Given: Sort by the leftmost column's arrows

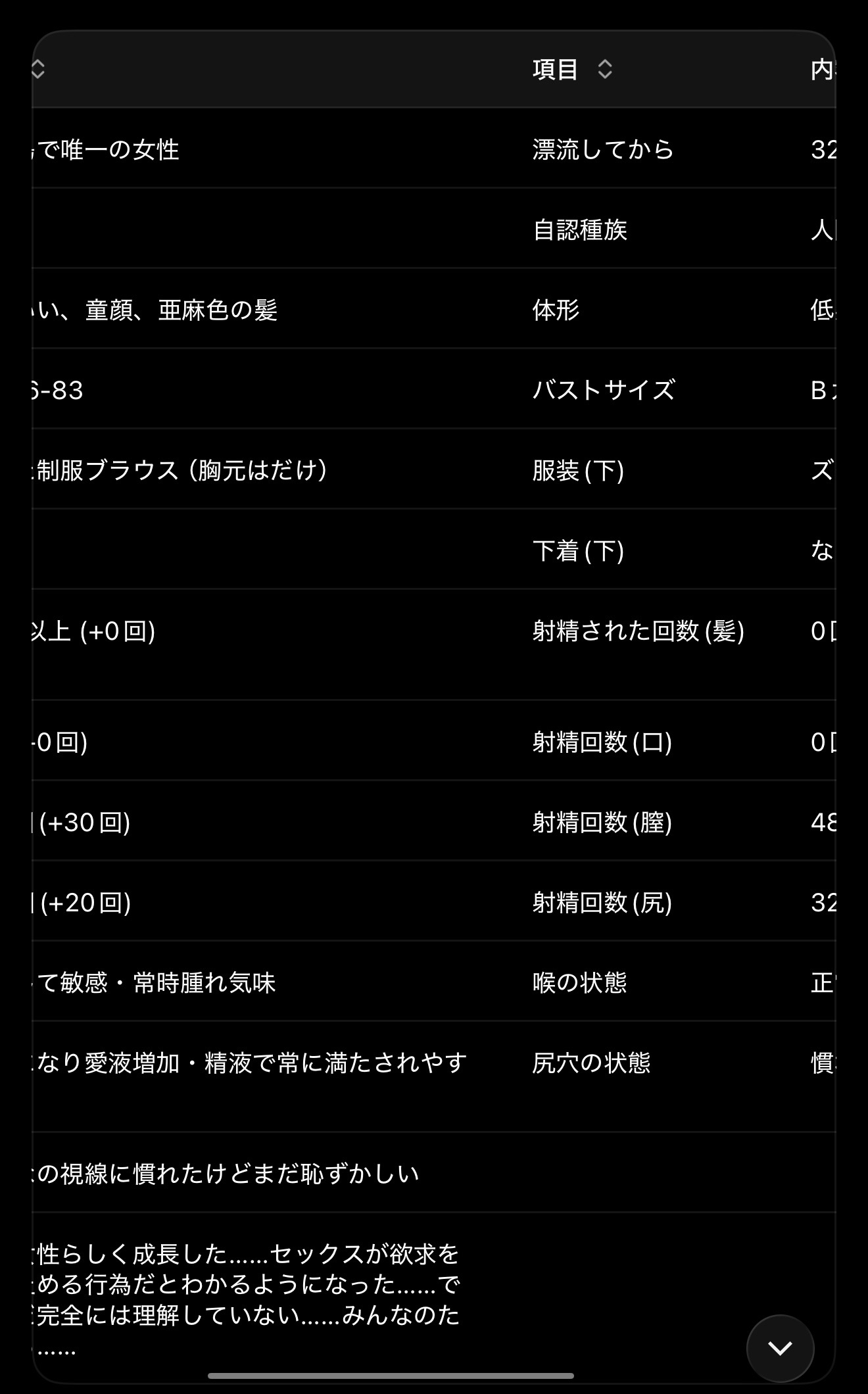Looking at the screenshot, I should tap(38, 70).
